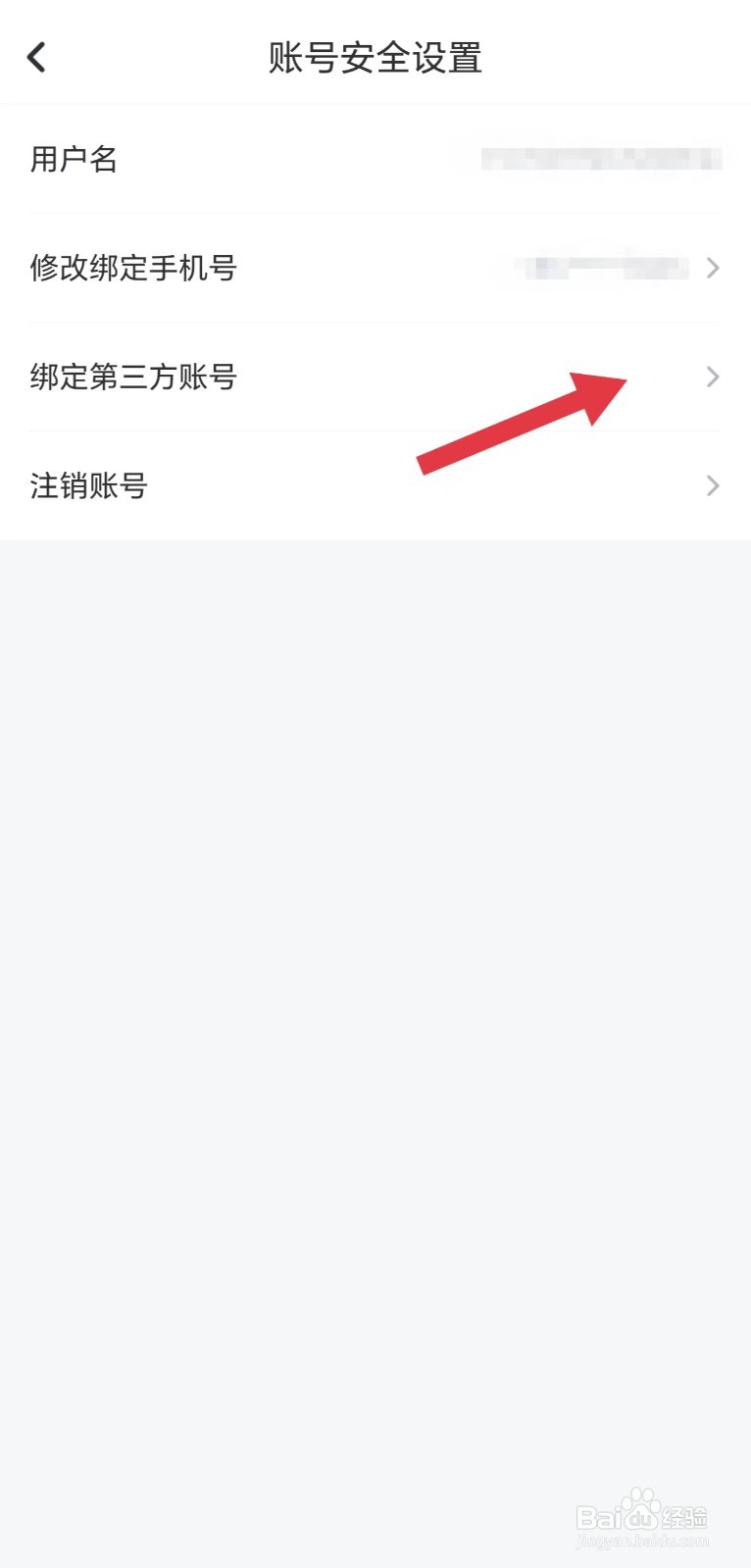Open 绑定第三方账号 via its chevron
751x1568 pixels.
713,377
